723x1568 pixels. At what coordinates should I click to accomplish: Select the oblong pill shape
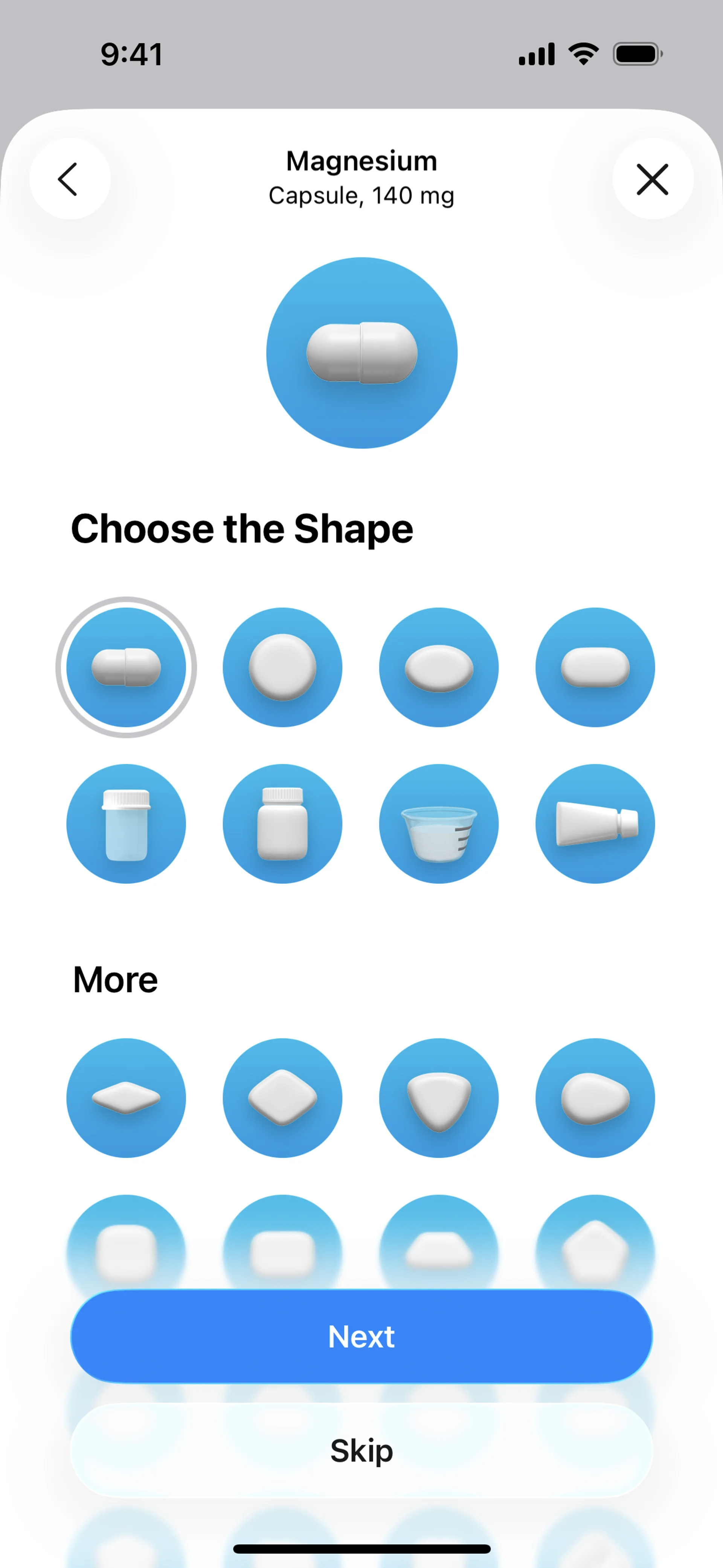click(x=595, y=667)
